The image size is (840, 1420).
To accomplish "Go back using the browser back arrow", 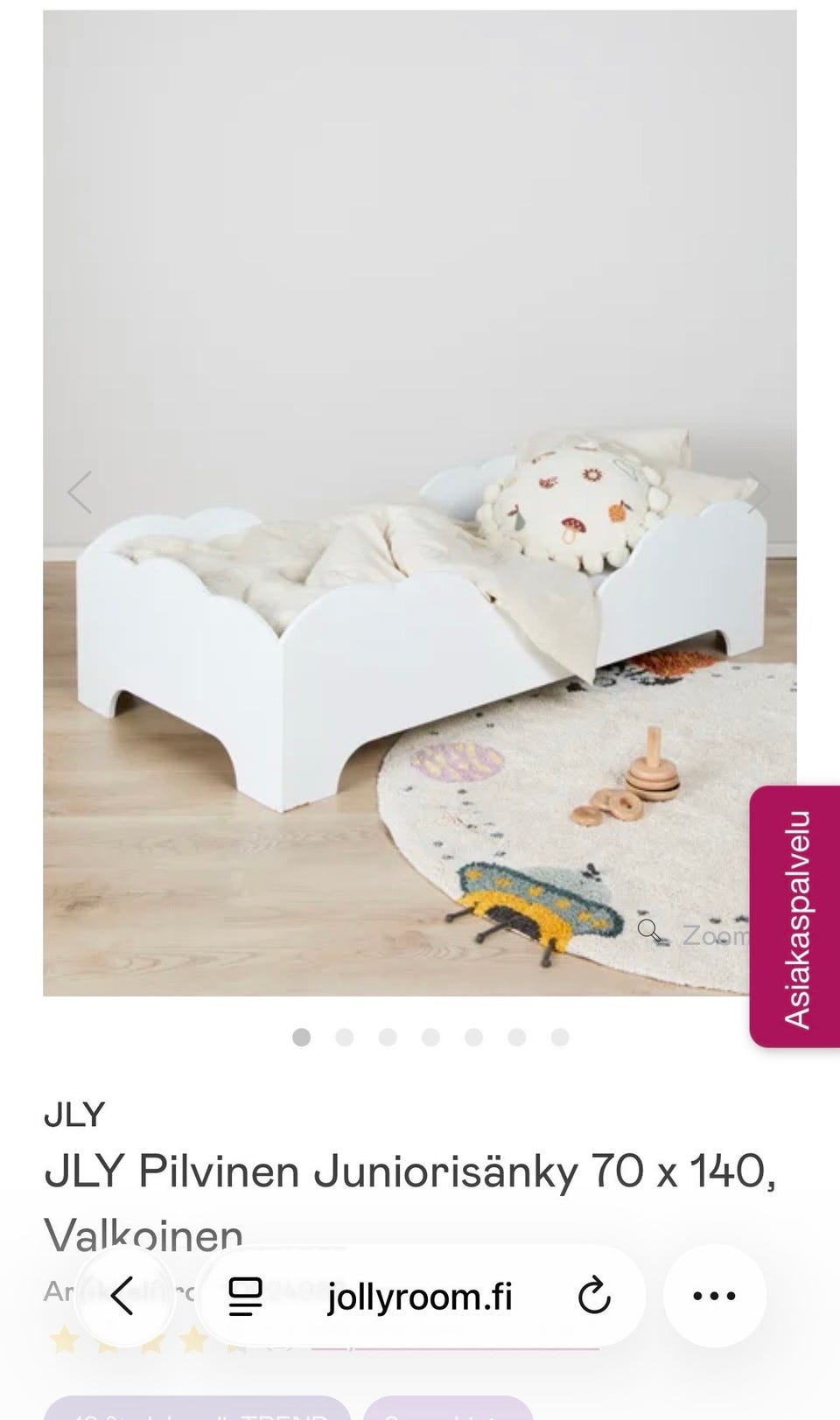I will pyautogui.click(x=122, y=1296).
